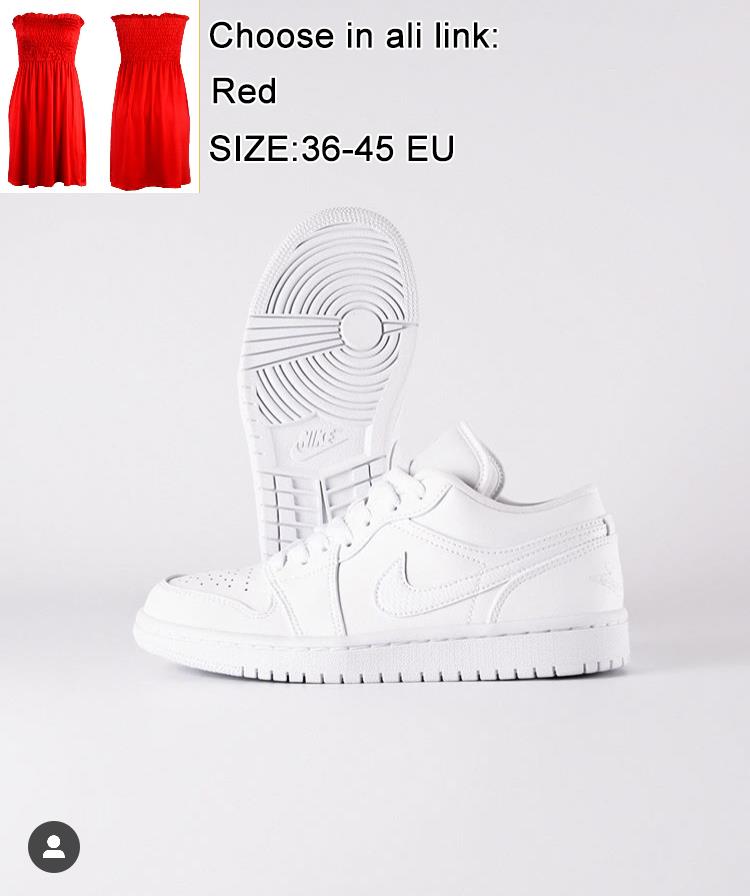Image resolution: width=750 pixels, height=896 pixels.
Task: Show tagged people via the person icon
Action: point(54,847)
